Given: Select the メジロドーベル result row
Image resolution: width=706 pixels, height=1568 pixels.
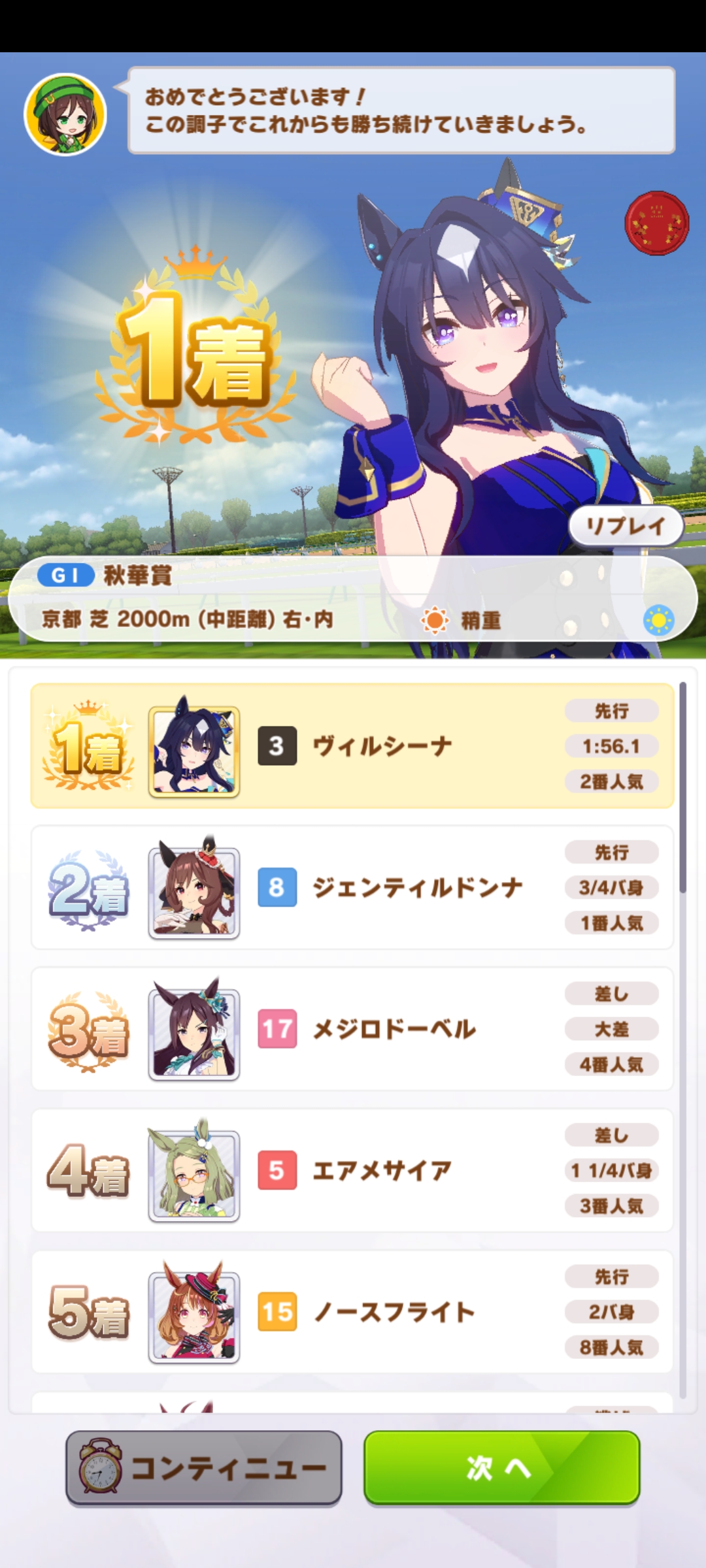Looking at the screenshot, I should coord(352,1029).
